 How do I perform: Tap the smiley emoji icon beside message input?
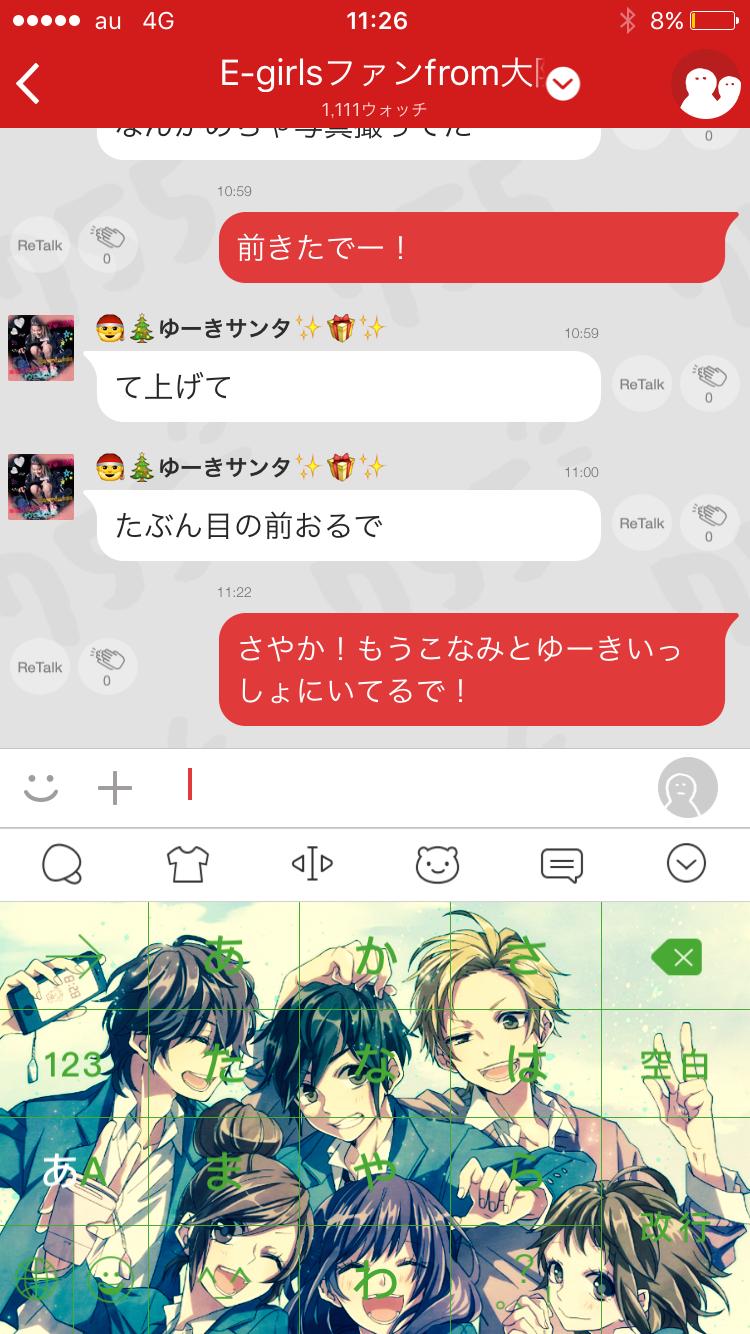pyautogui.click(x=40, y=788)
